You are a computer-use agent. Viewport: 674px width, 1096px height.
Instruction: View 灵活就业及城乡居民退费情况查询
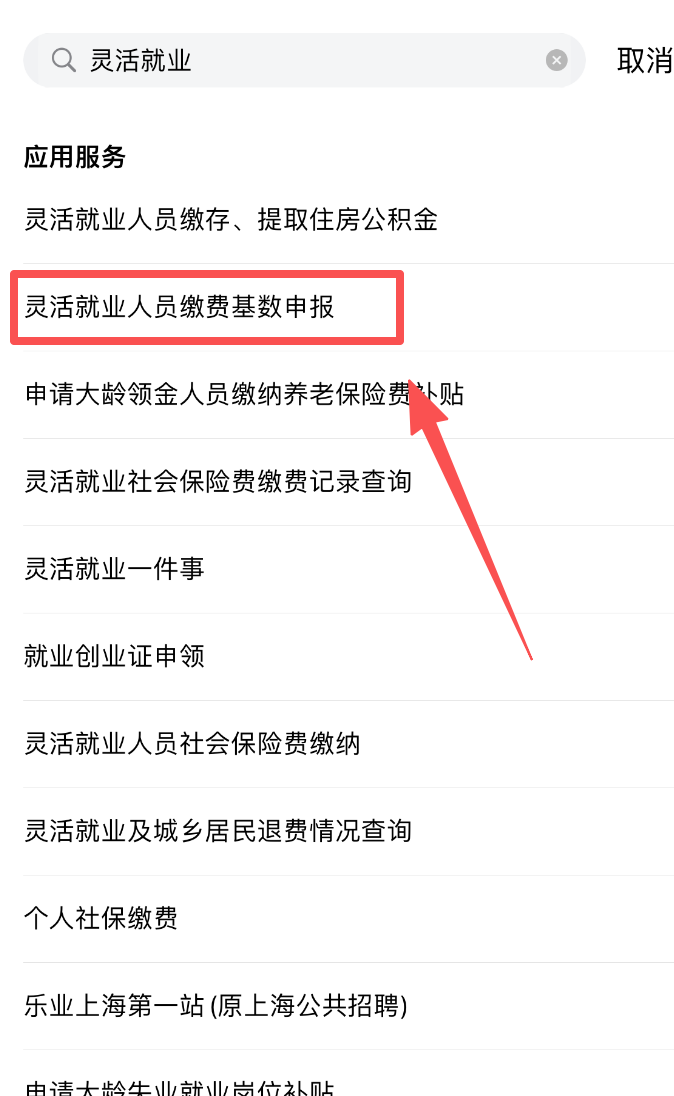coord(218,831)
